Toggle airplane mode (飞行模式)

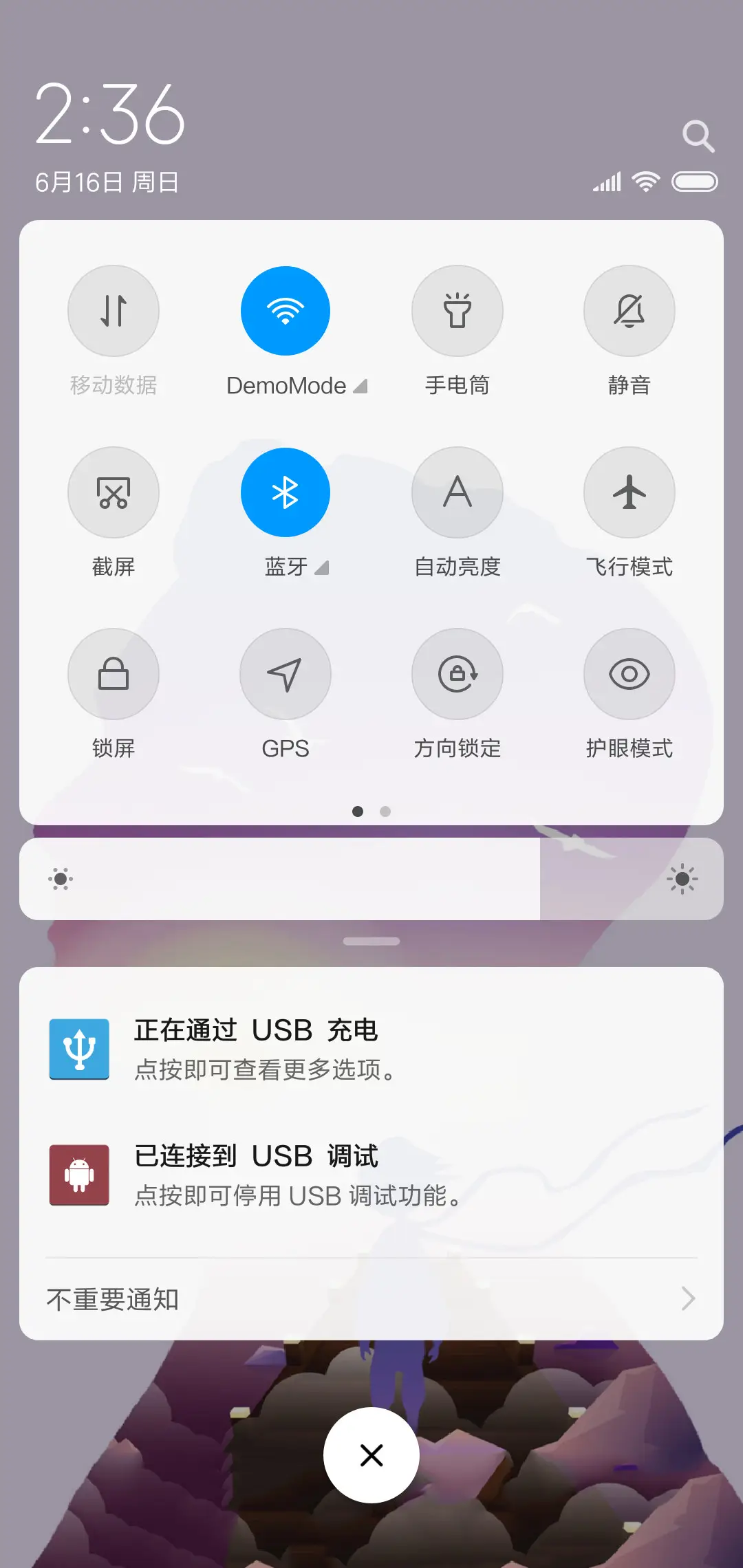click(x=629, y=492)
